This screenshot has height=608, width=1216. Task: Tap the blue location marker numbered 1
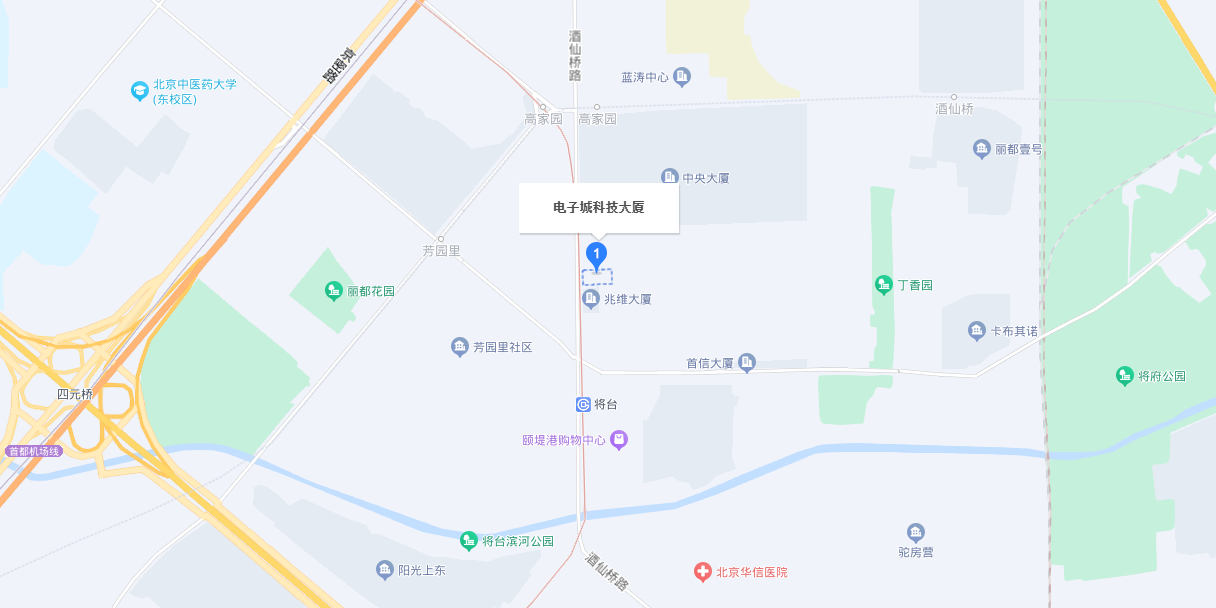(x=596, y=255)
